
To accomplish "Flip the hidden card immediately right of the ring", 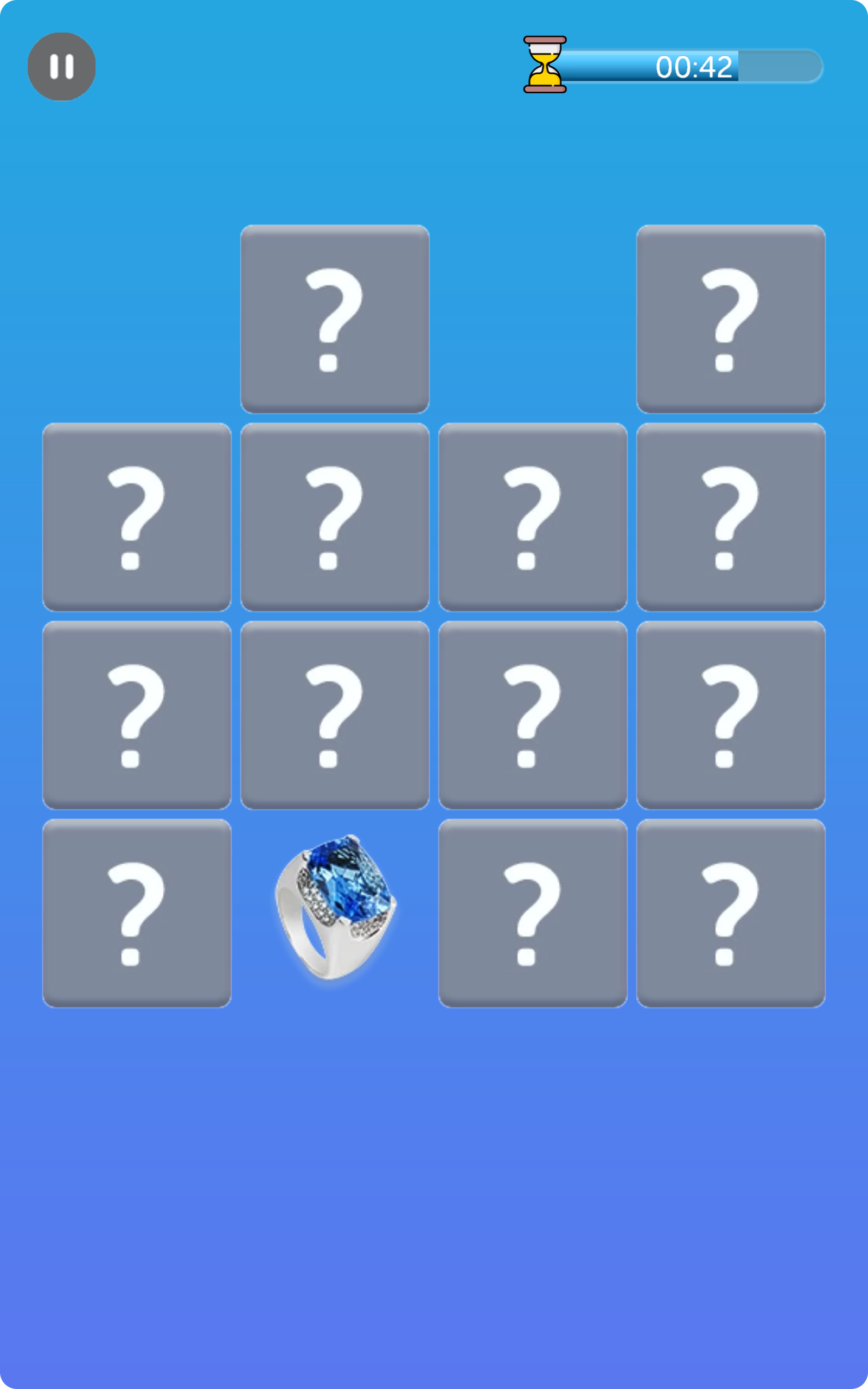I will (x=533, y=913).
